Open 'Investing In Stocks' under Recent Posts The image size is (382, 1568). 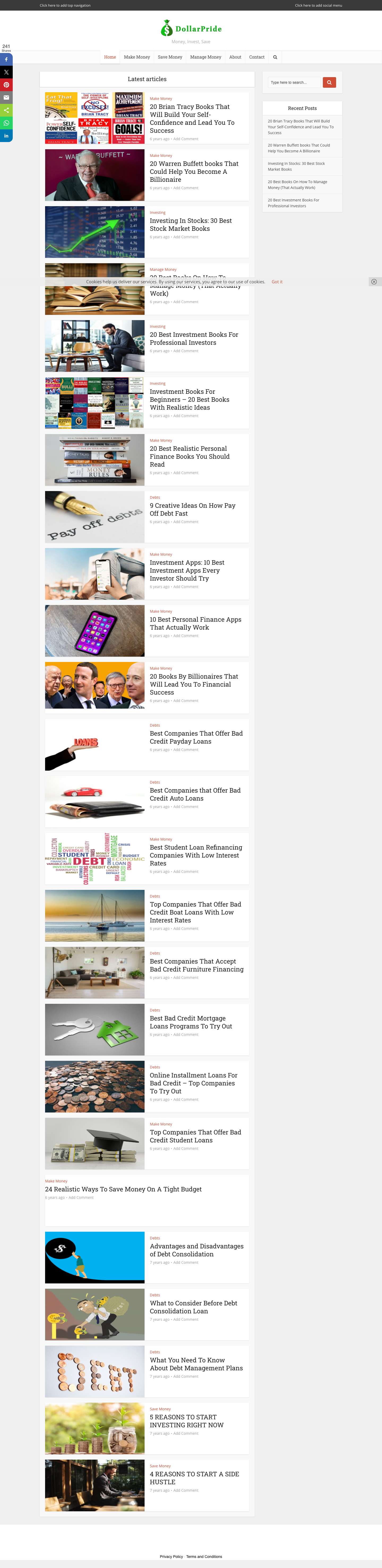pyautogui.click(x=296, y=166)
